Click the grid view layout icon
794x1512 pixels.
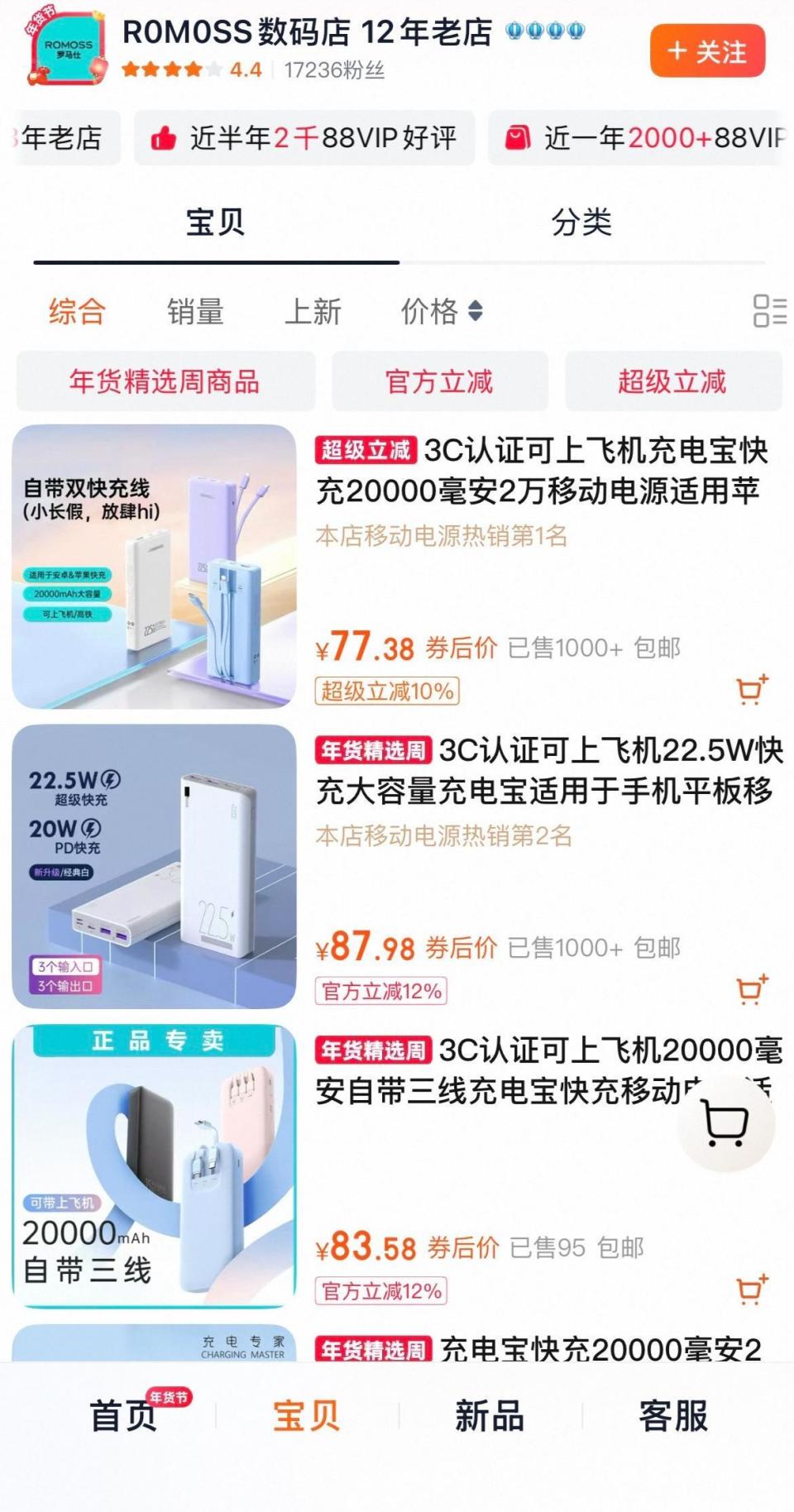tap(768, 312)
